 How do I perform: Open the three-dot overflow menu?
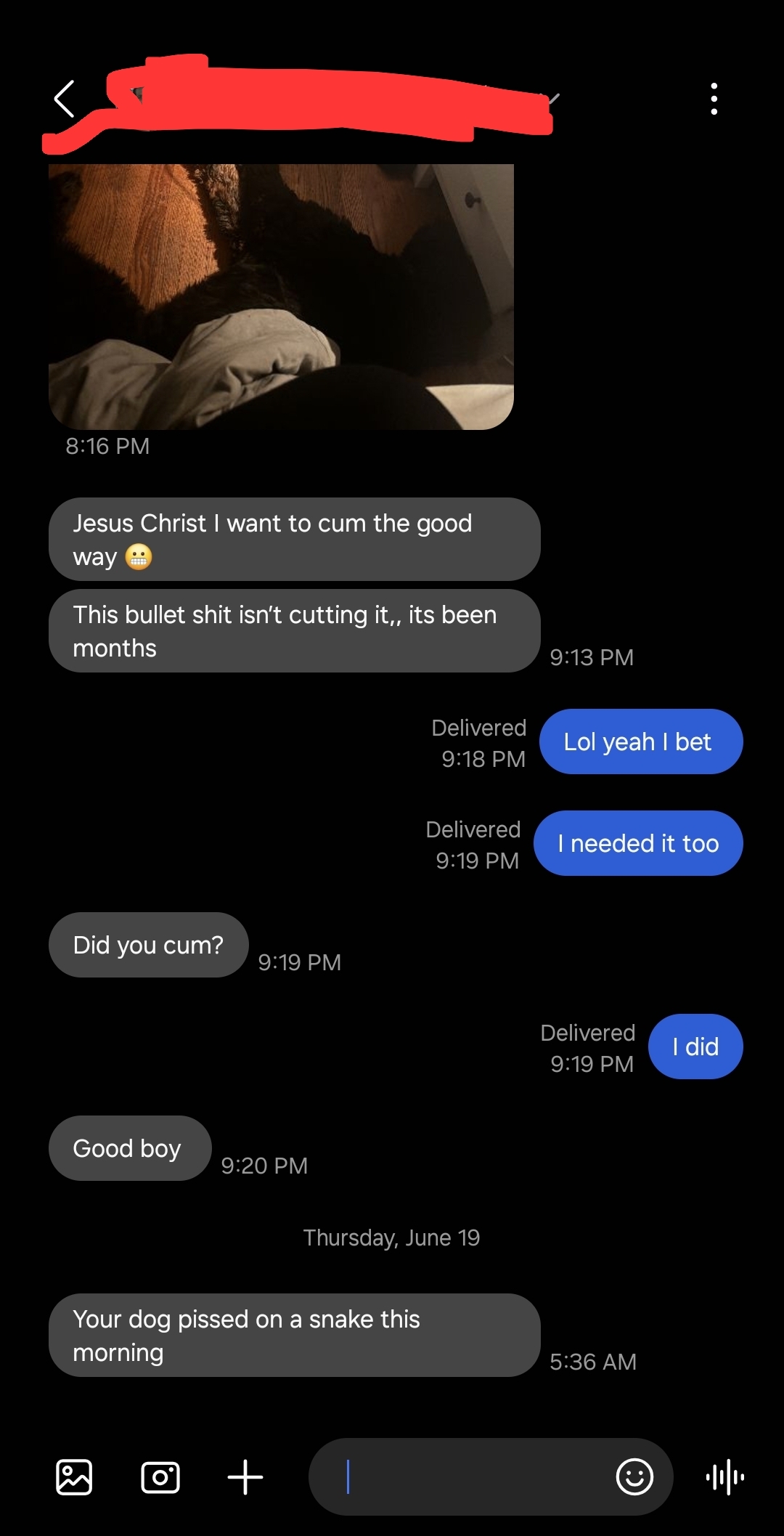pos(714,99)
